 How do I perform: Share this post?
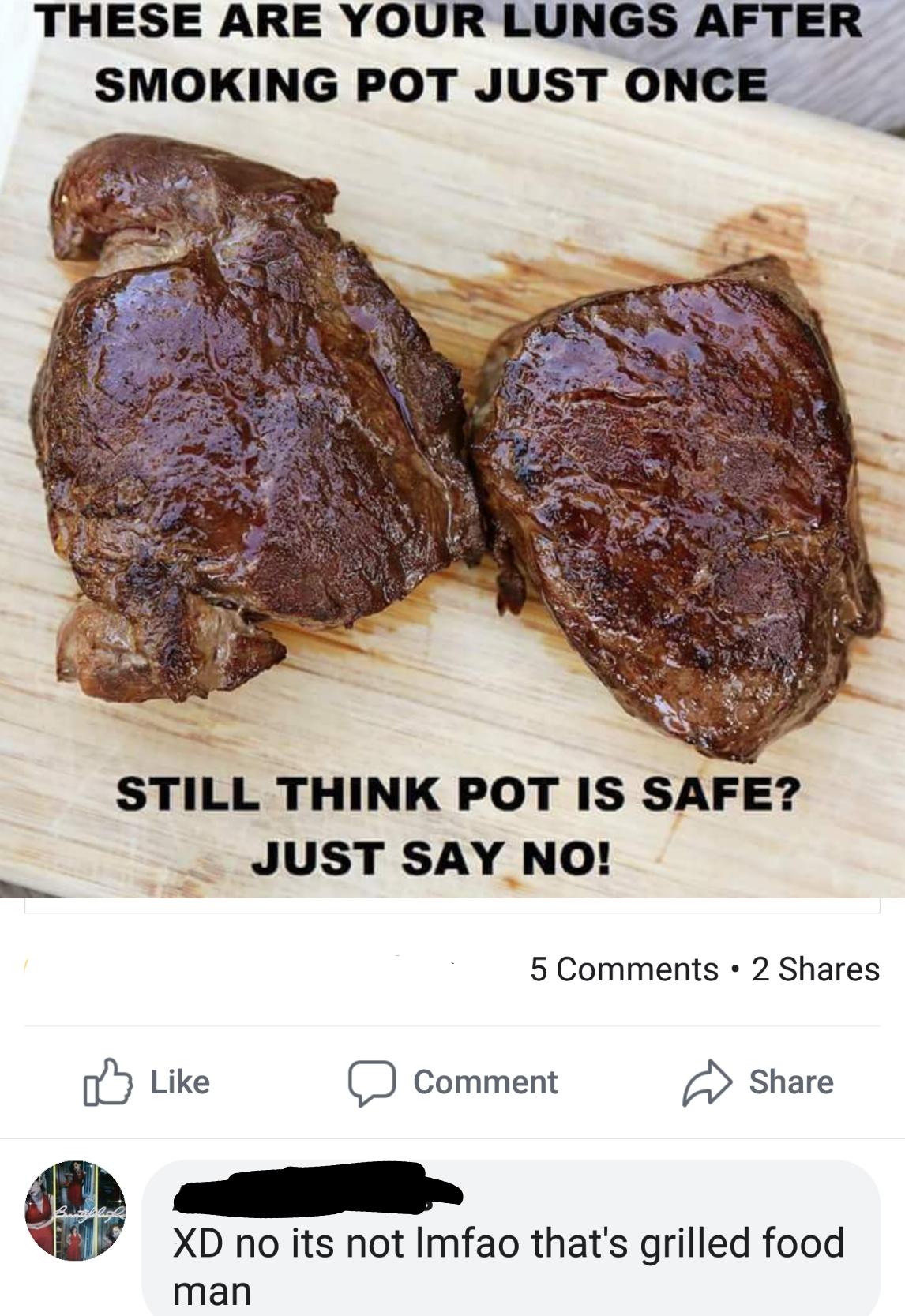(759, 1082)
